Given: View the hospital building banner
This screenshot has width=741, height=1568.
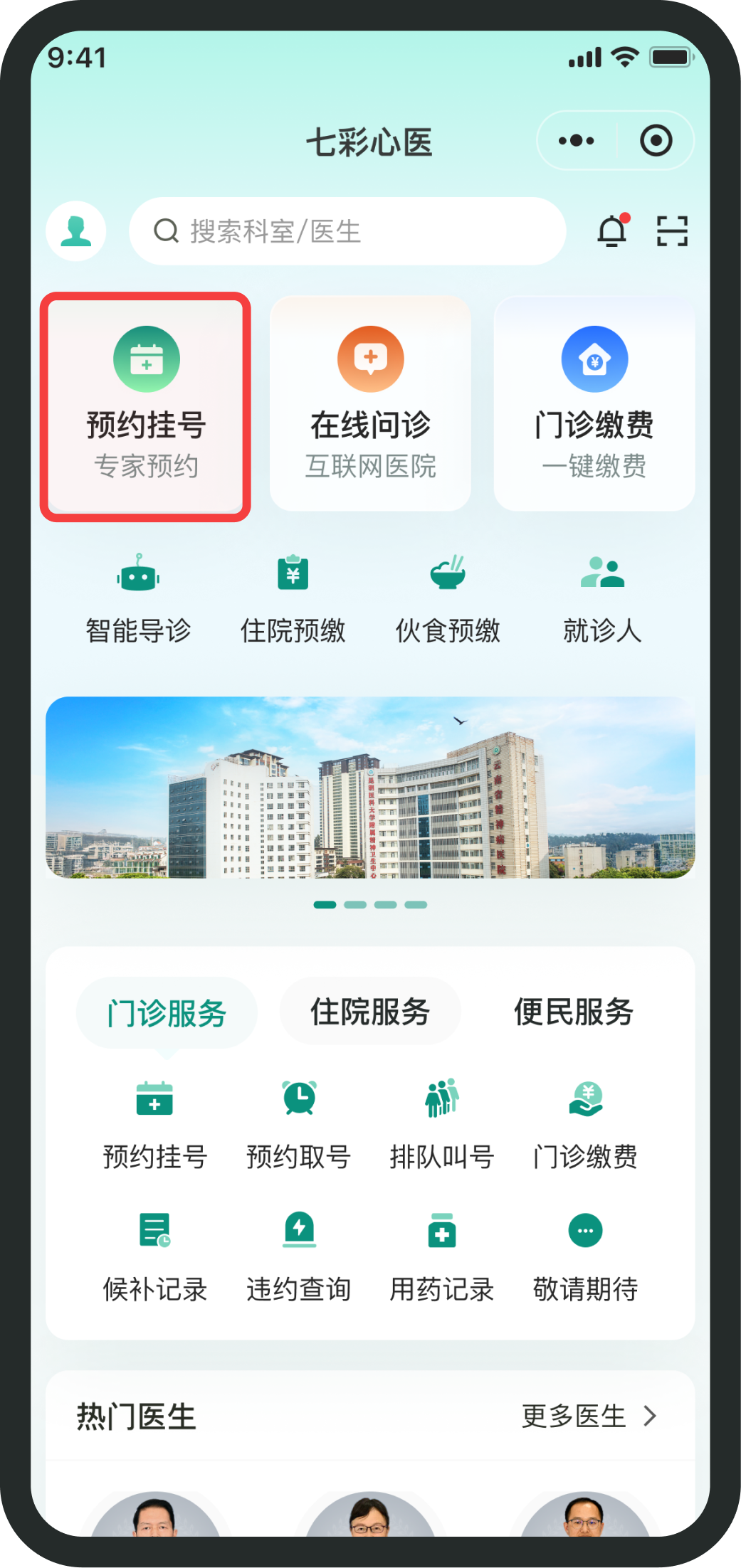Looking at the screenshot, I should (x=370, y=787).
